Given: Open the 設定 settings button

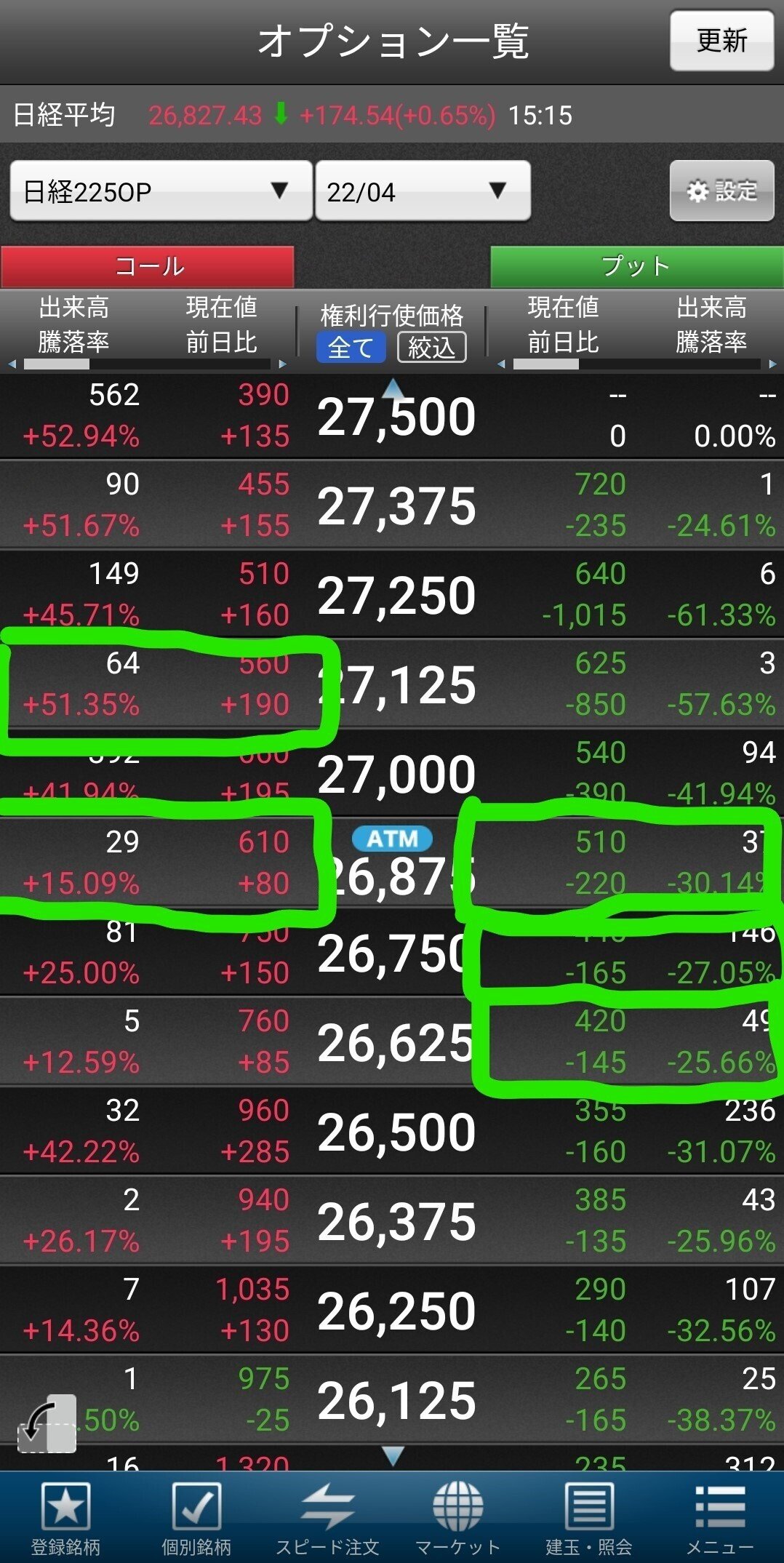Looking at the screenshot, I should 721,191.
